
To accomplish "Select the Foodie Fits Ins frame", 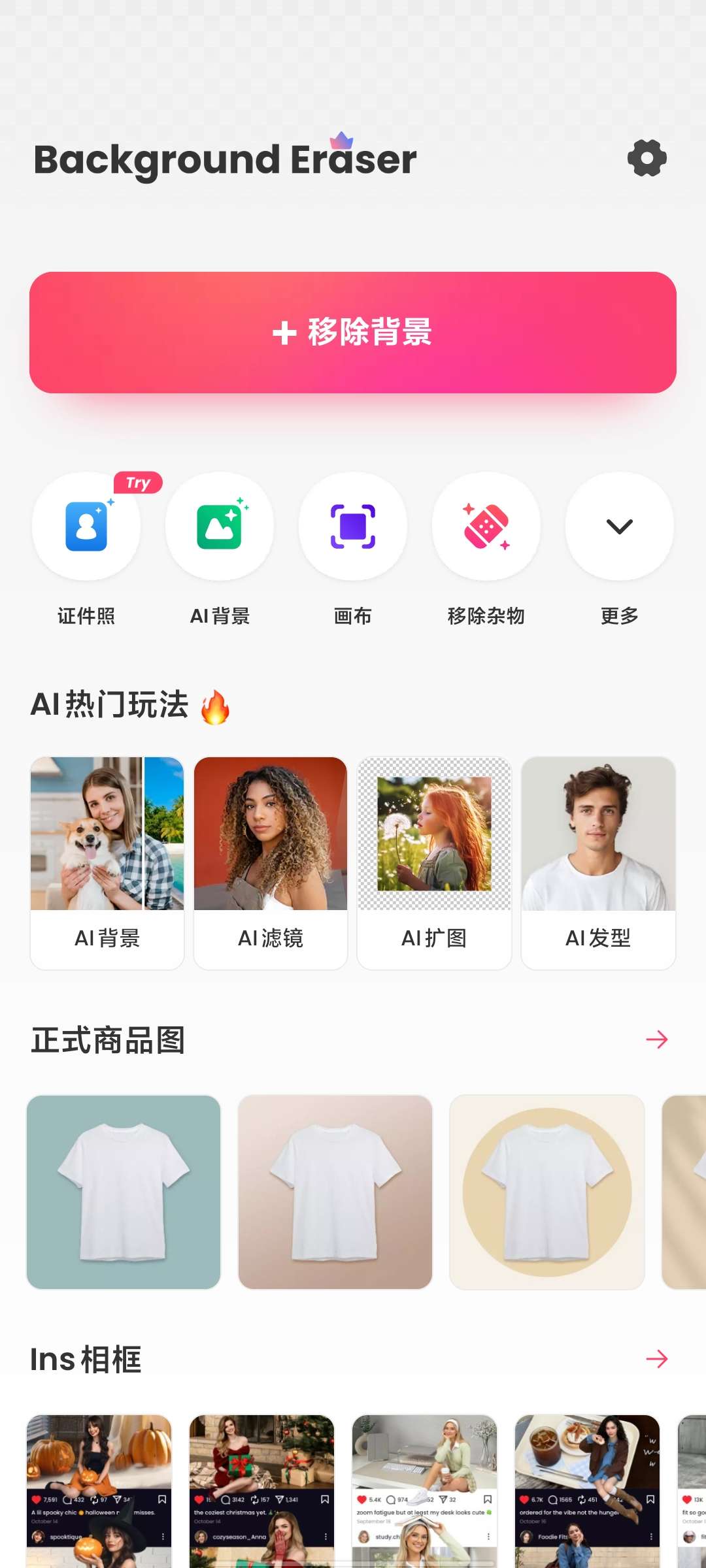I will (587, 1491).
